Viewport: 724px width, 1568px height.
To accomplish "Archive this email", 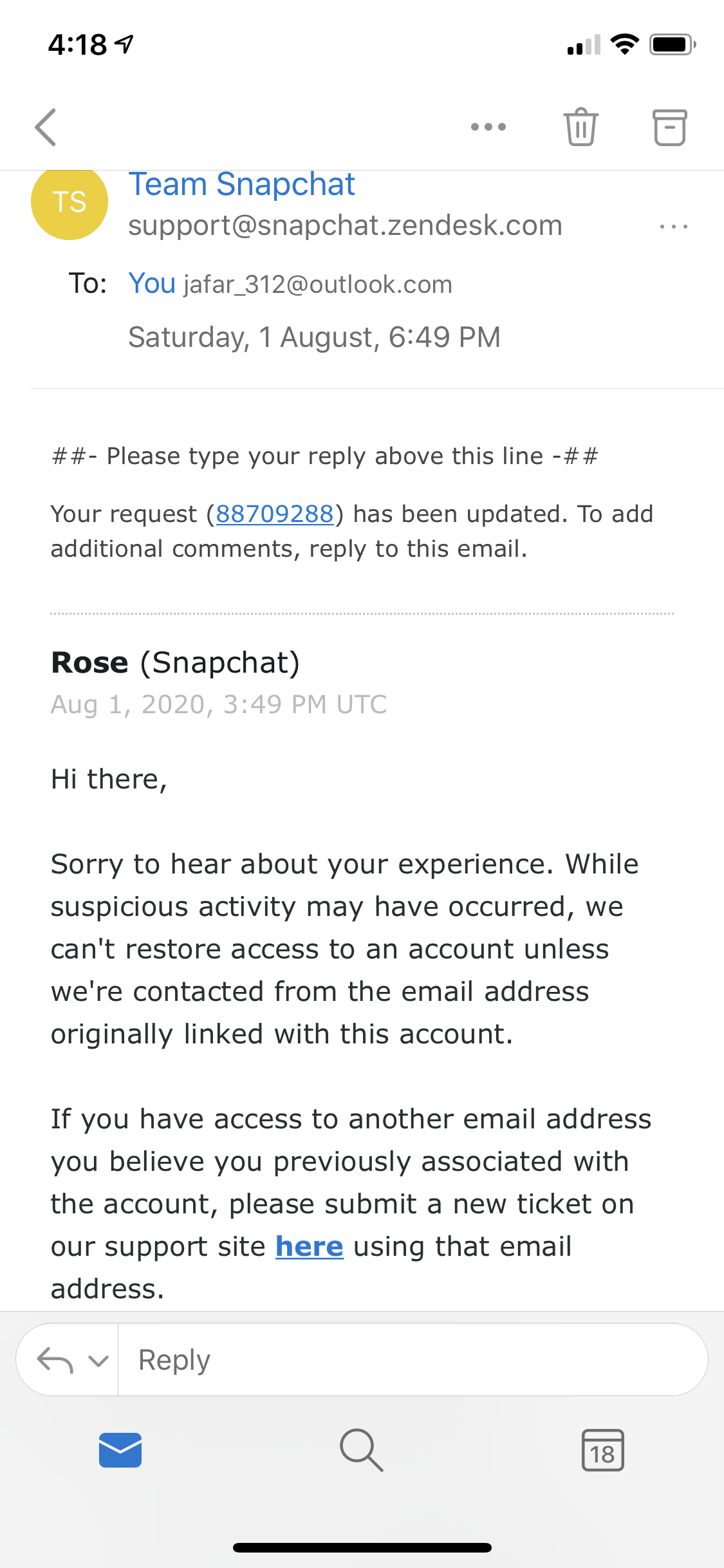I will [x=670, y=127].
